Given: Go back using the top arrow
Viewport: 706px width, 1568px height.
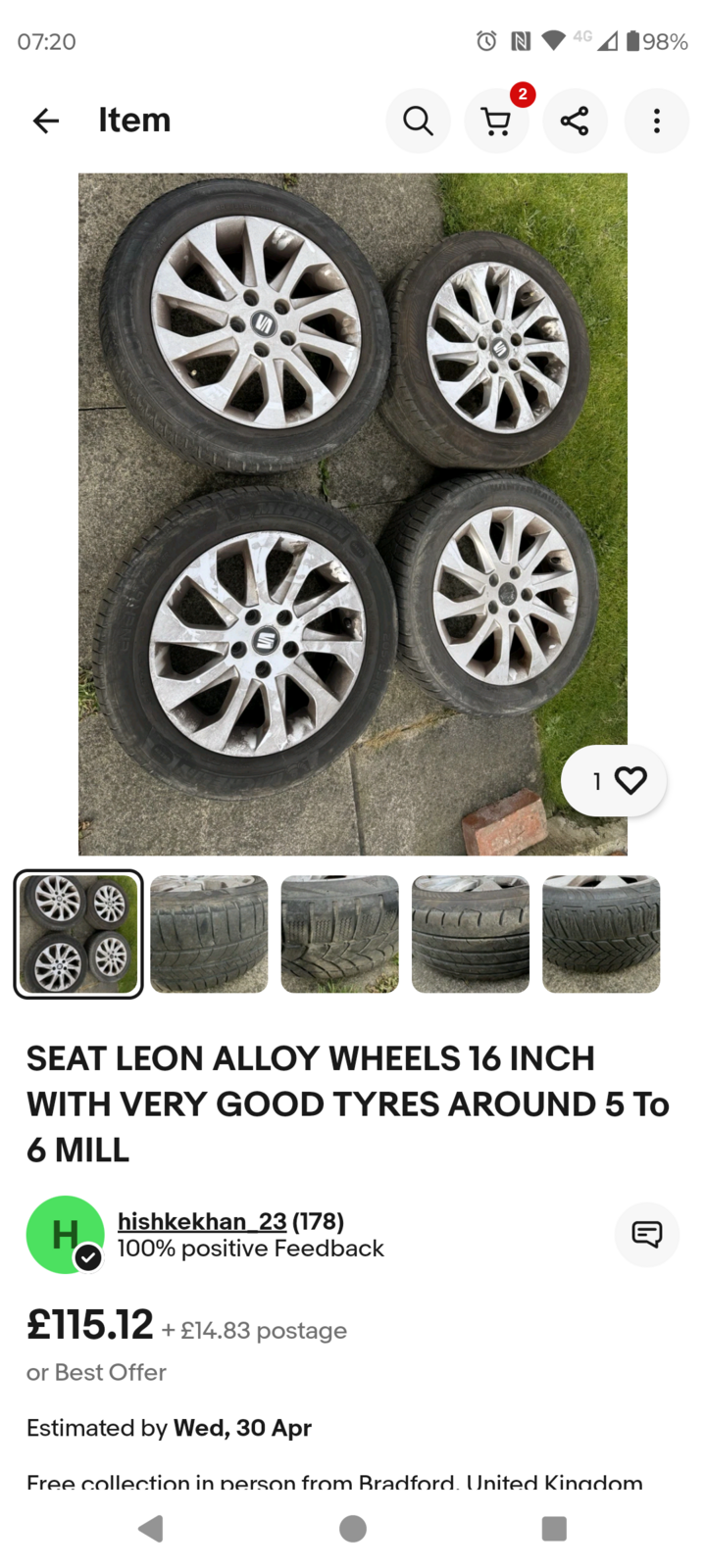Looking at the screenshot, I should click(x=46, y=121).
